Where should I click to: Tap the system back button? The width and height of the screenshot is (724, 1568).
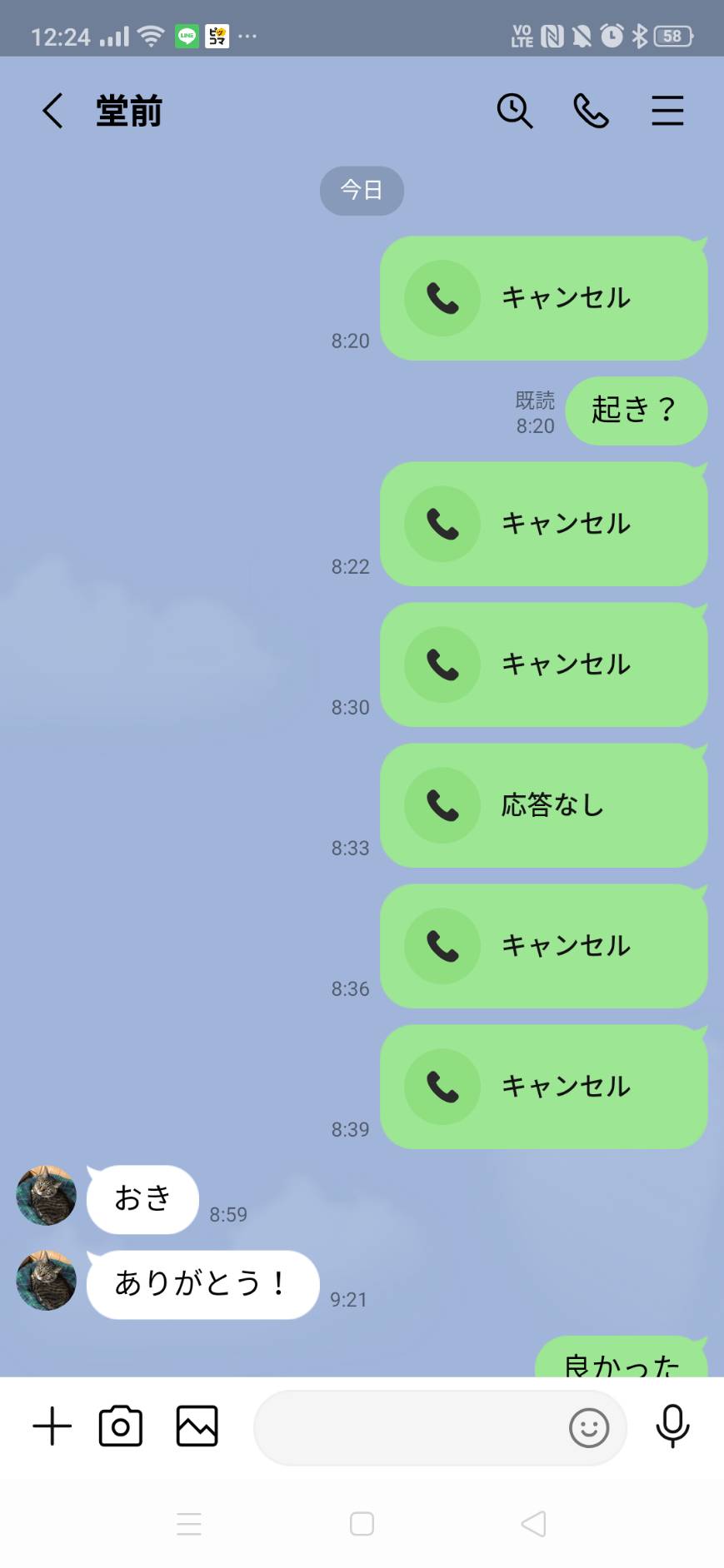[533, 1524]
